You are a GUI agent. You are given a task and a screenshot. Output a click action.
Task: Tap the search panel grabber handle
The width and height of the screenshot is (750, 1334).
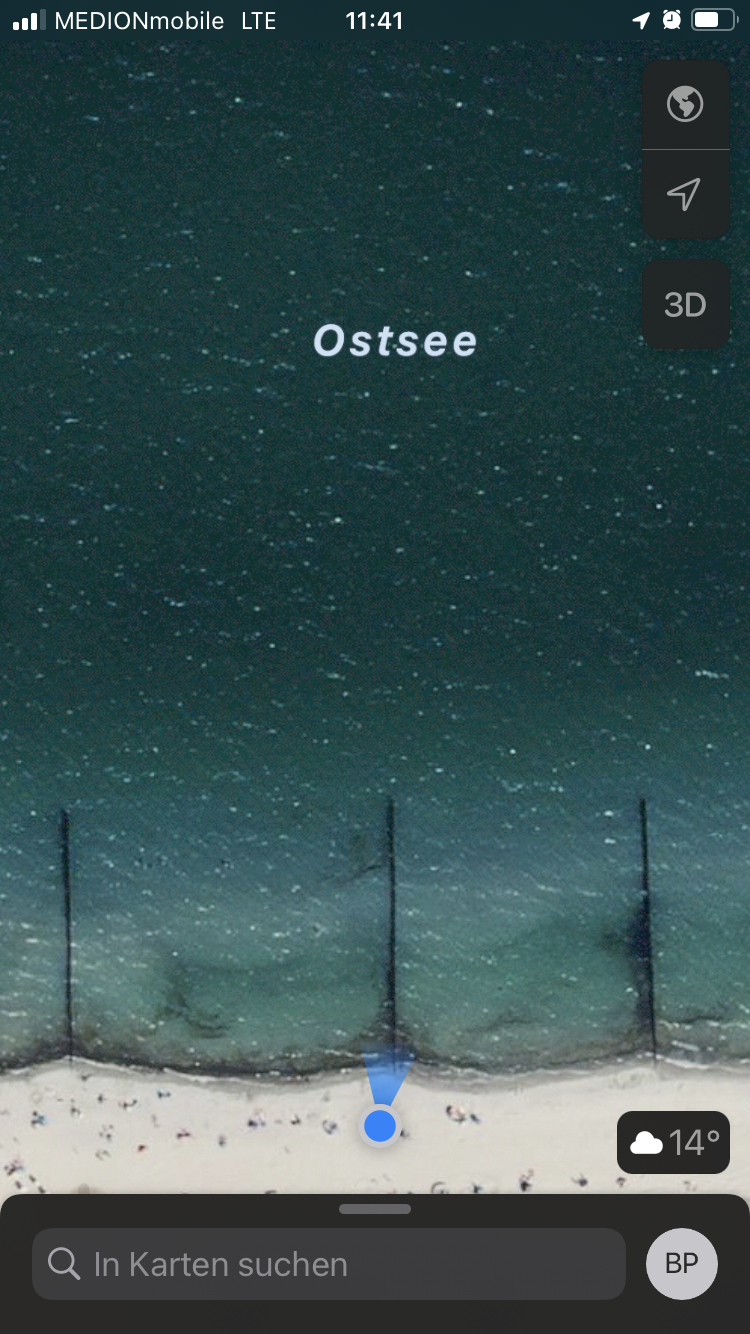375,1209
